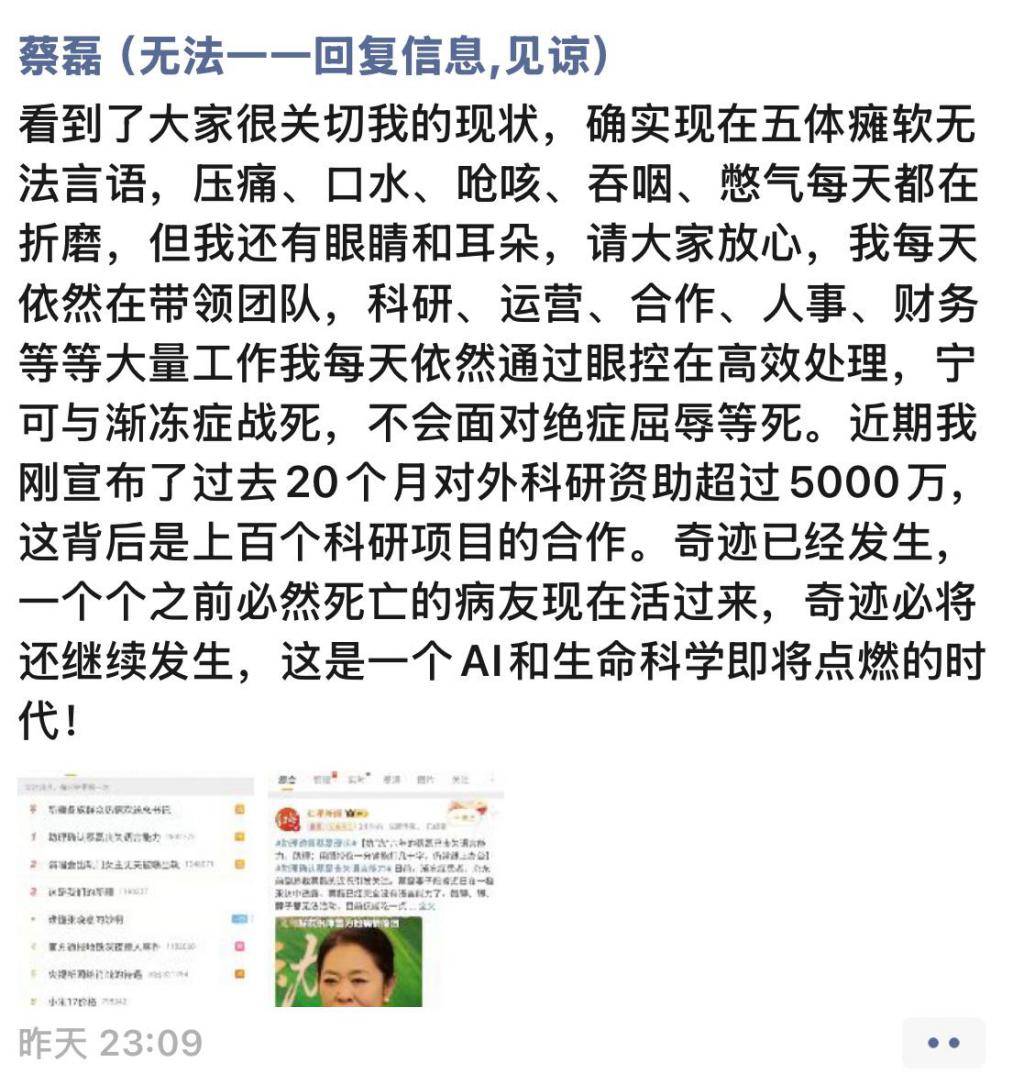The width and height of the screenshot is (1024, 1085).
Task: Open the second attached Weibo post image
Action: coord(388,889)
